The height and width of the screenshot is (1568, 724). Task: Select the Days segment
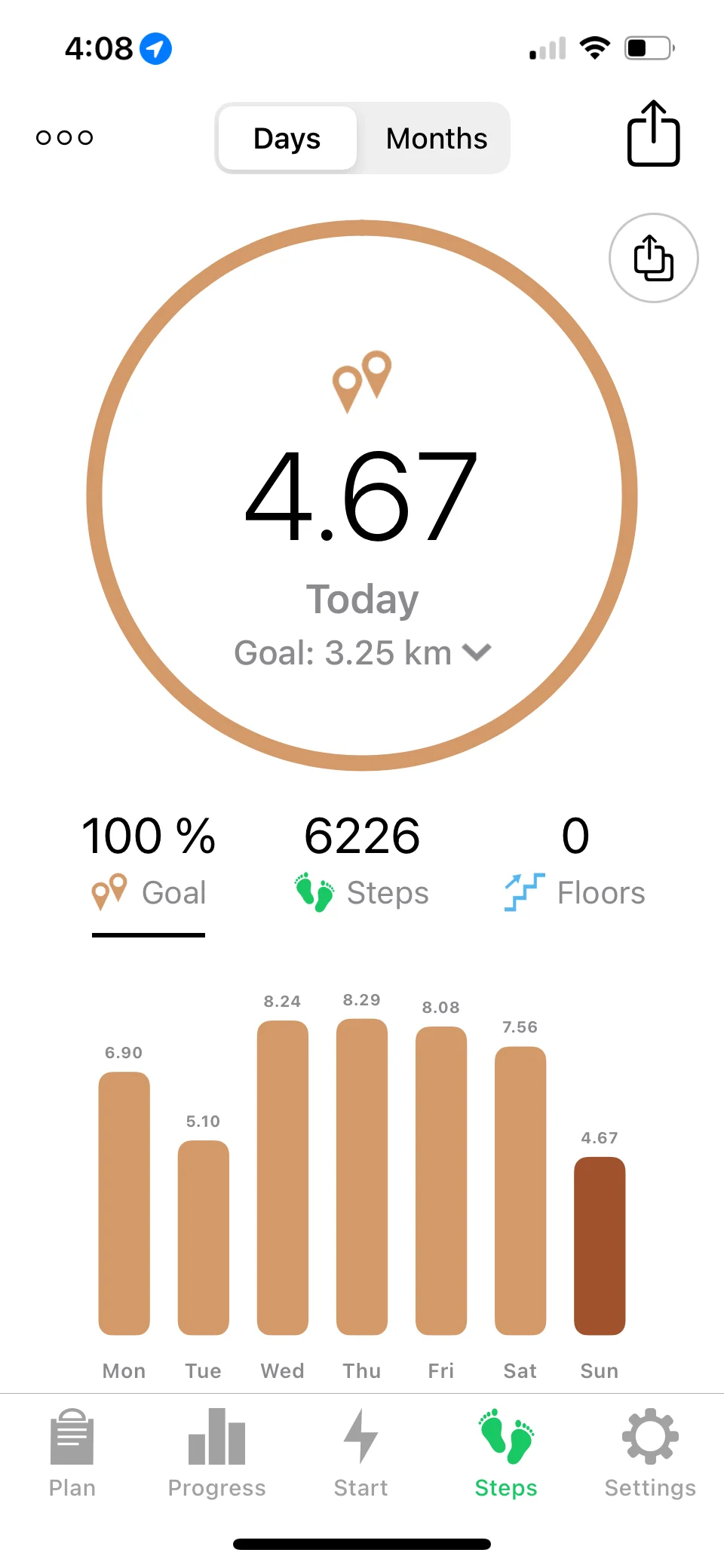point(287,139)
